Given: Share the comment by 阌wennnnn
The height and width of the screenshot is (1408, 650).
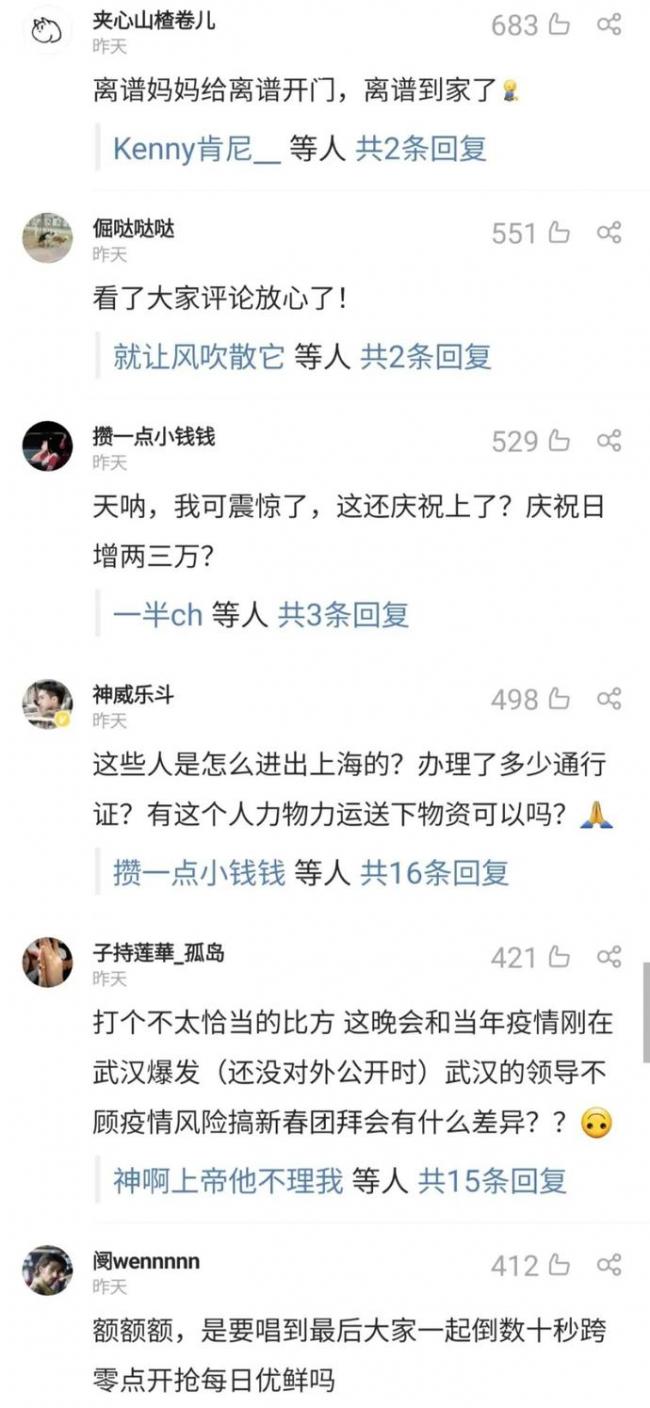Looking at the screenshot, I should [x=609, y=1266].
